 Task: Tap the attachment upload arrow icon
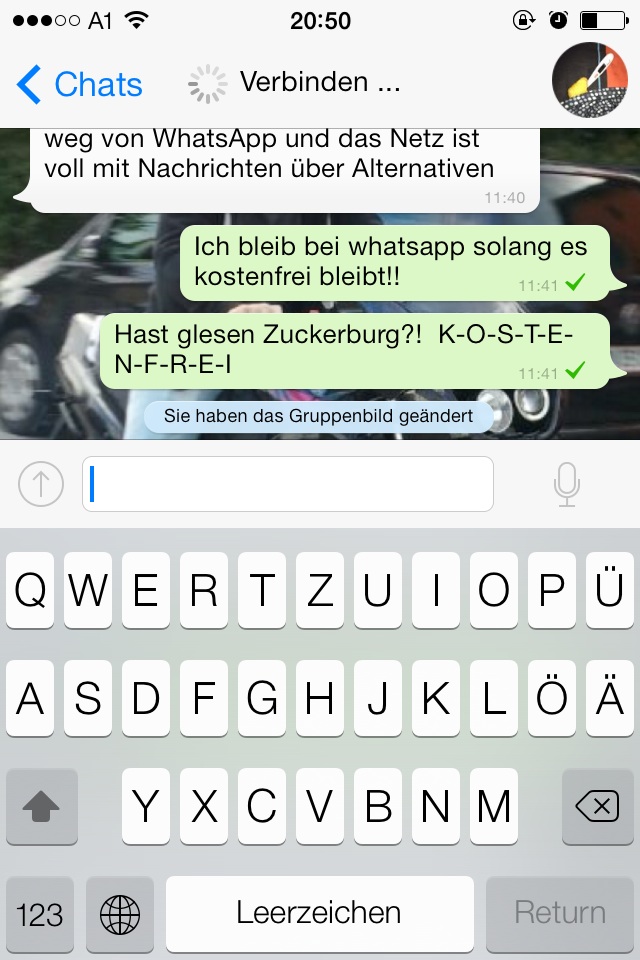(x=41, y=485)
